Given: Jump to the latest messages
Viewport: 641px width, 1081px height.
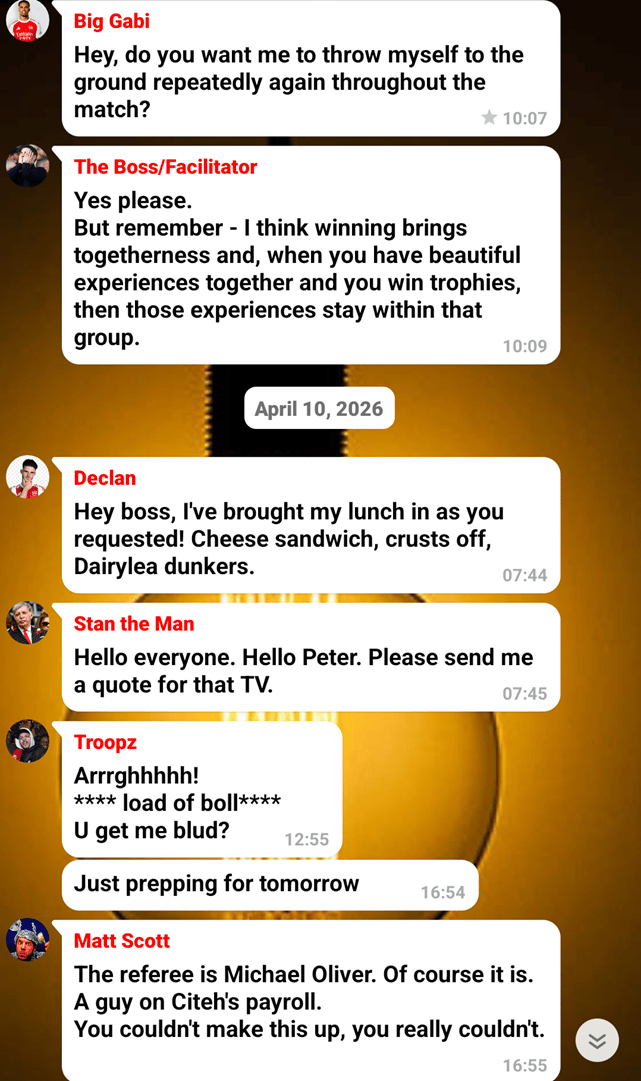Looking at the screenshot, I should coord(597,1040).
